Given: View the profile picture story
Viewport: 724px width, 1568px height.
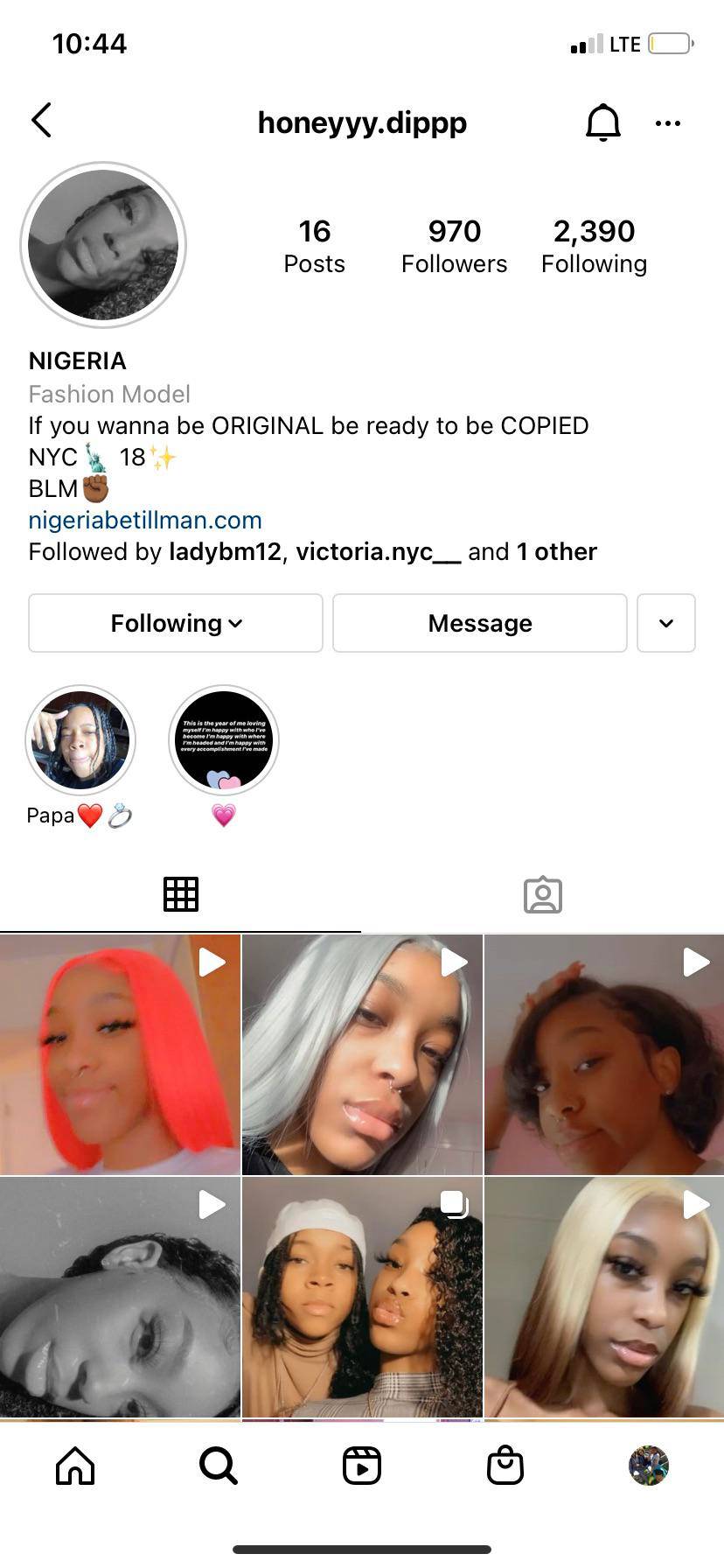Looking at the screenshot, I should click(x=103, y=244).
